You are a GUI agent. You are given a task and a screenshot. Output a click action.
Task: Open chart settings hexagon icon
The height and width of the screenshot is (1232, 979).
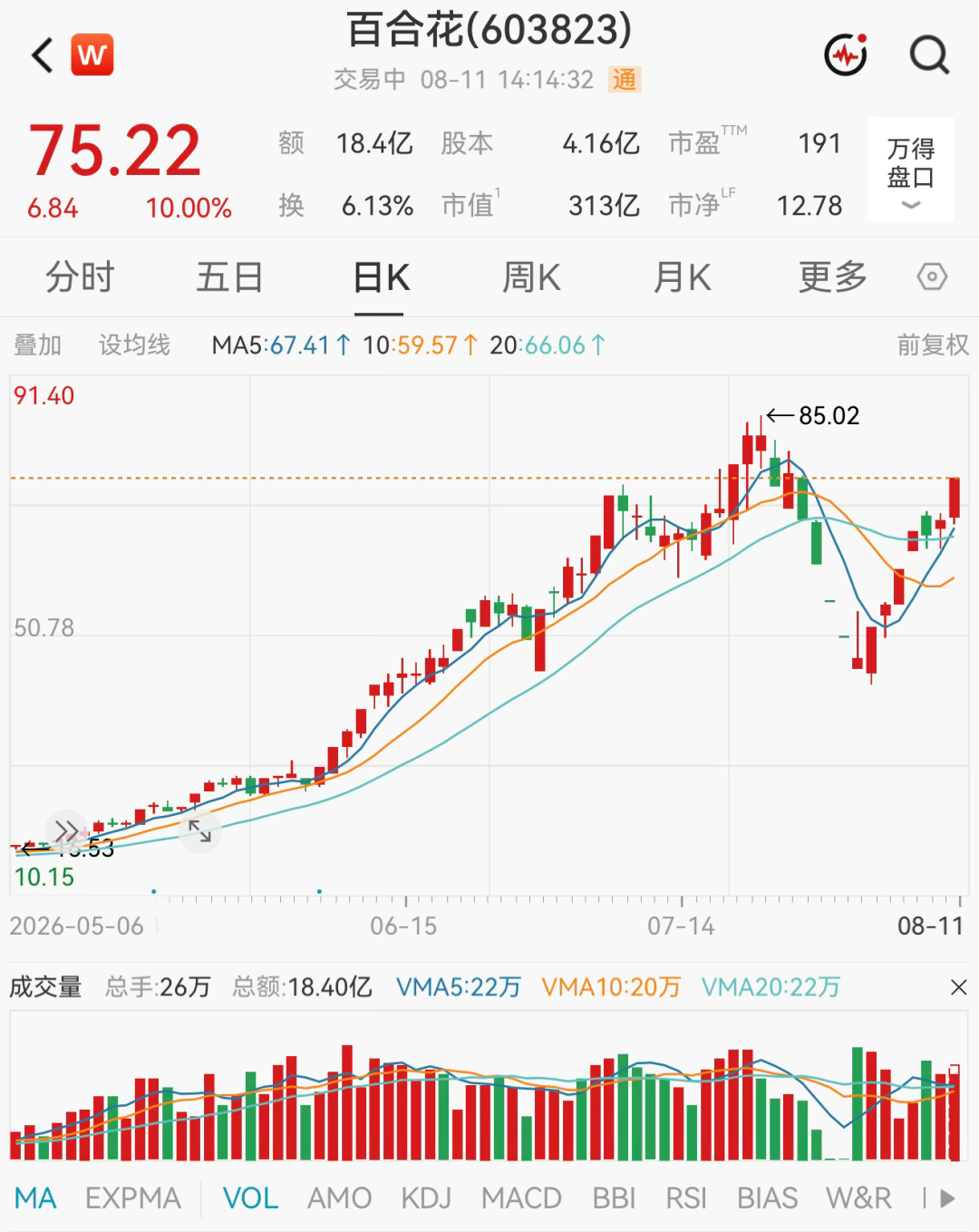(x=932, y=276)
